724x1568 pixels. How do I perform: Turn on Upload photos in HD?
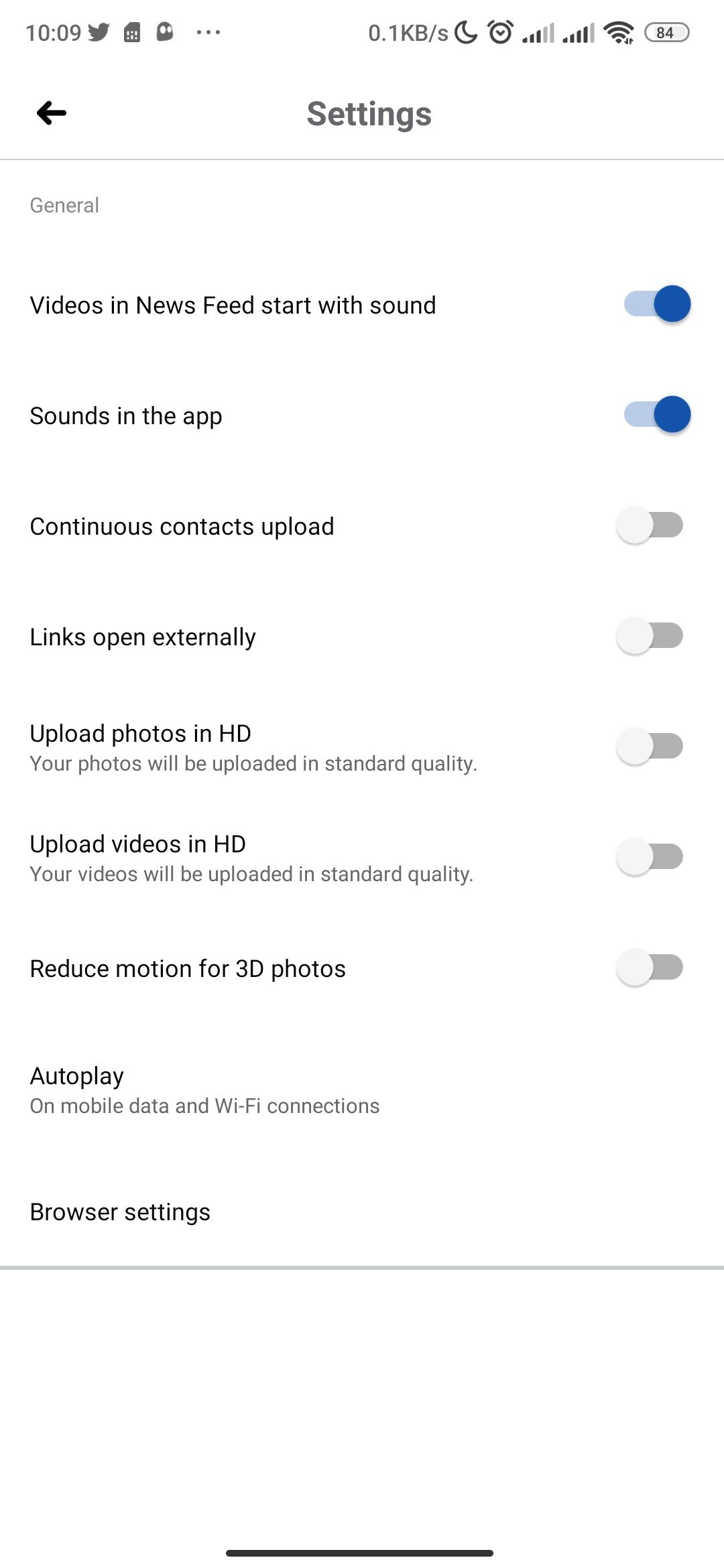(650, 746)
